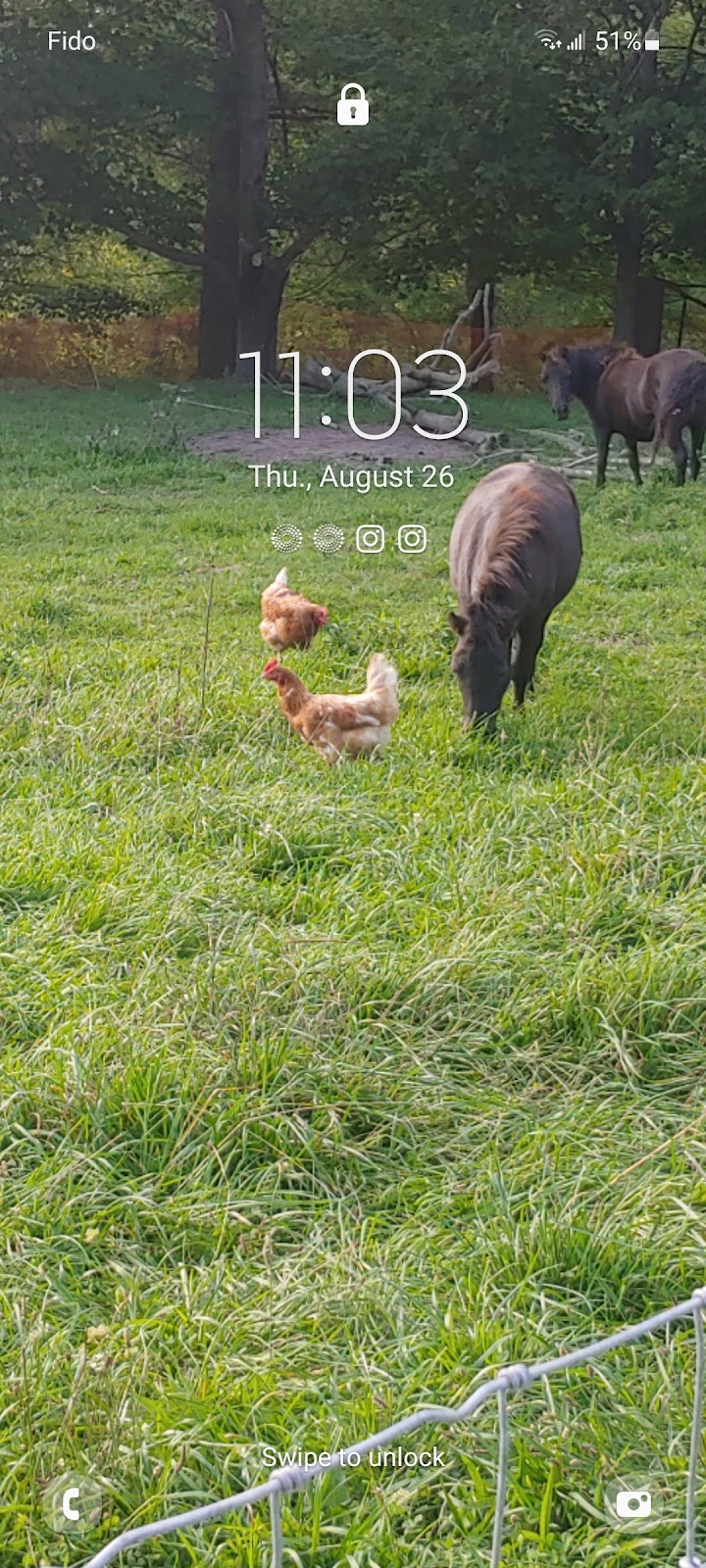Expand the notification icons below the date
This screenshot has height=1568, width=706.
tap(349, 539)
